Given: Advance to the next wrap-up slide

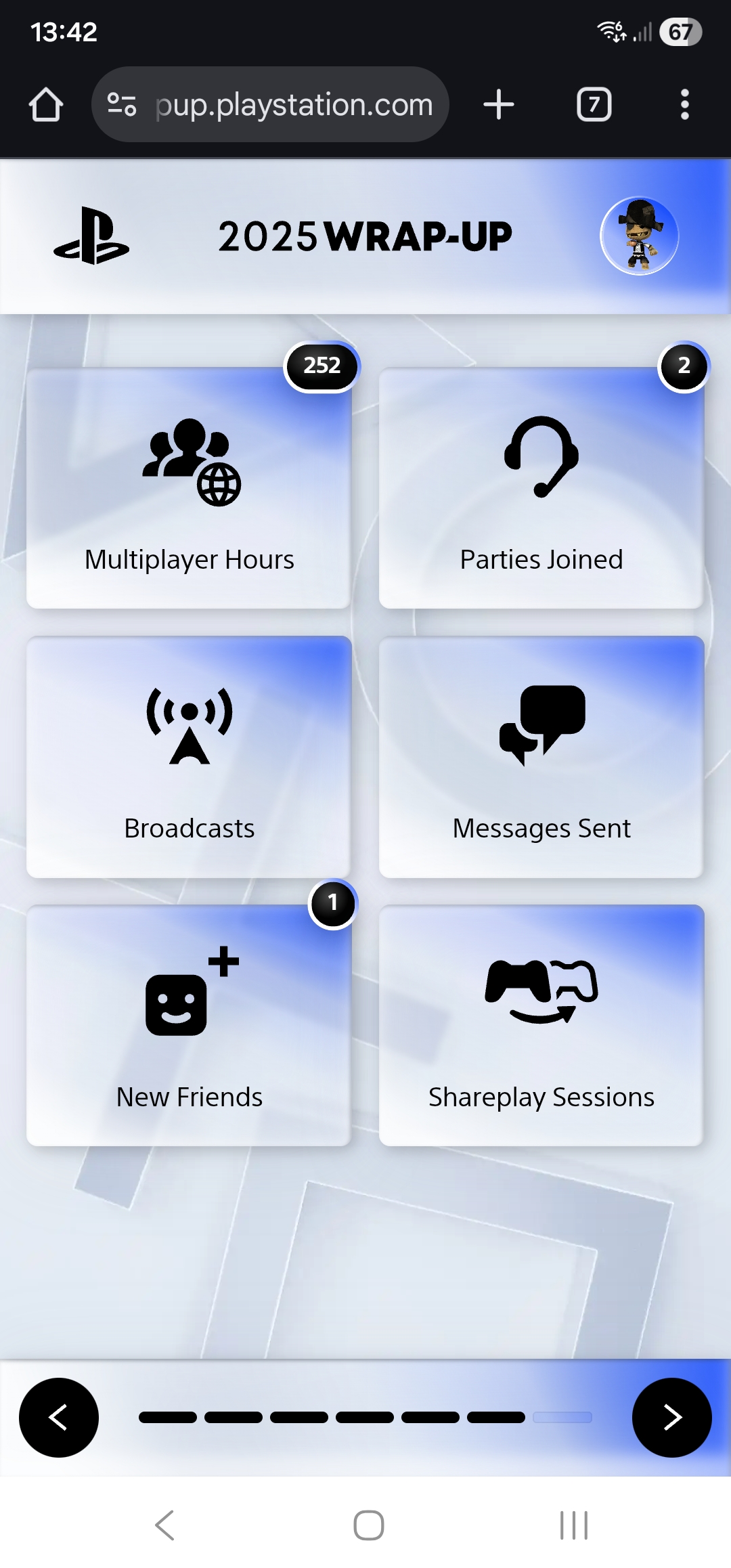Looking at the screenshot, I should 671,1417.
